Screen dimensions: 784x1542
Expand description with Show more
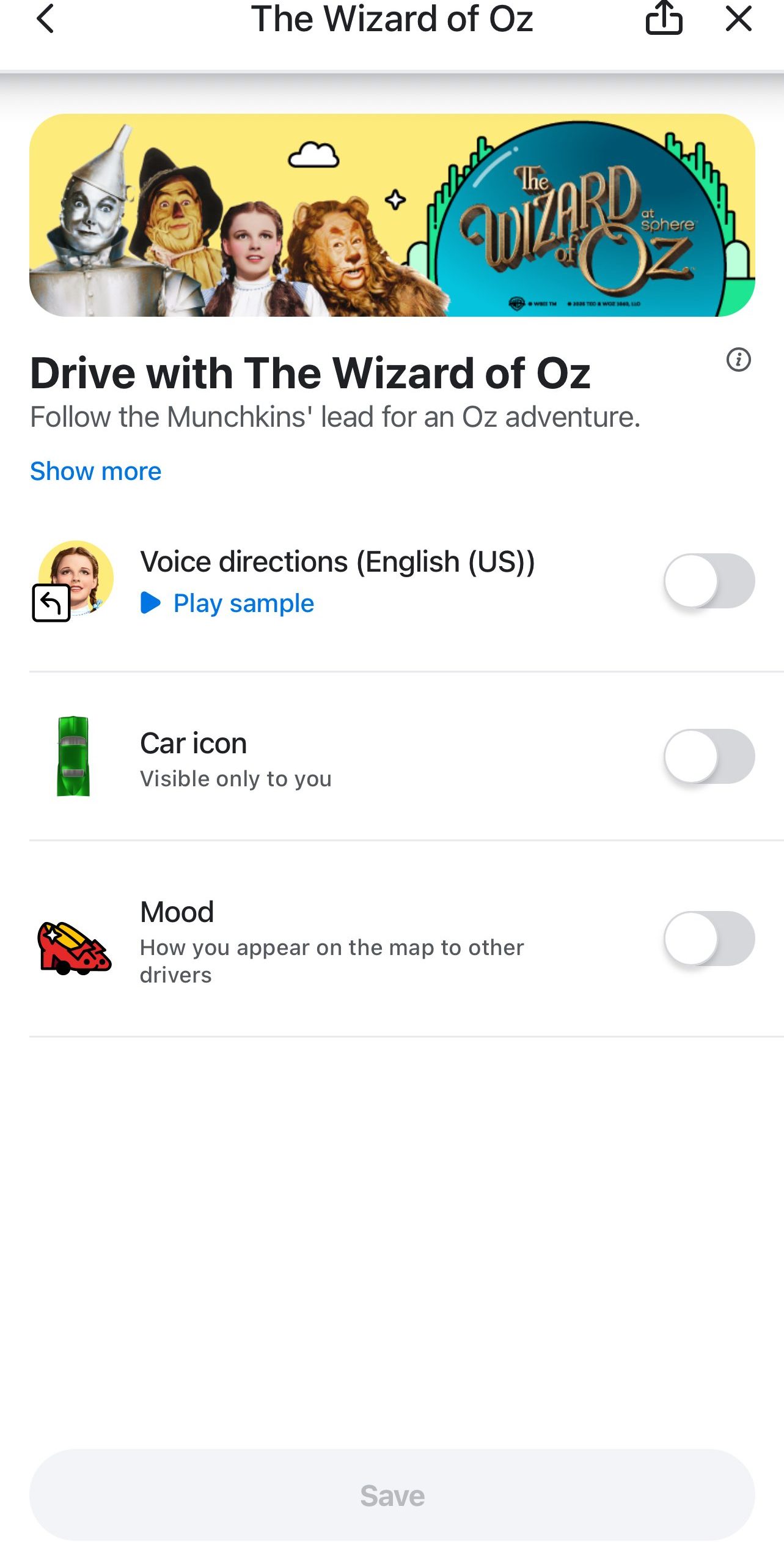pos(96,471)
